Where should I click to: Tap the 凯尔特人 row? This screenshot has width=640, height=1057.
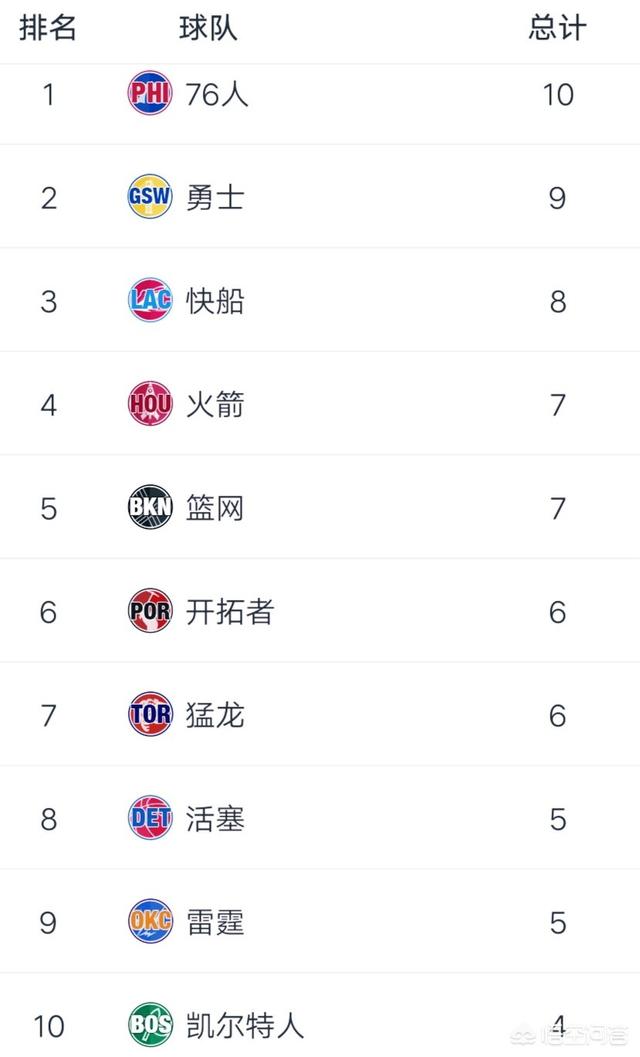[320, 1015]
